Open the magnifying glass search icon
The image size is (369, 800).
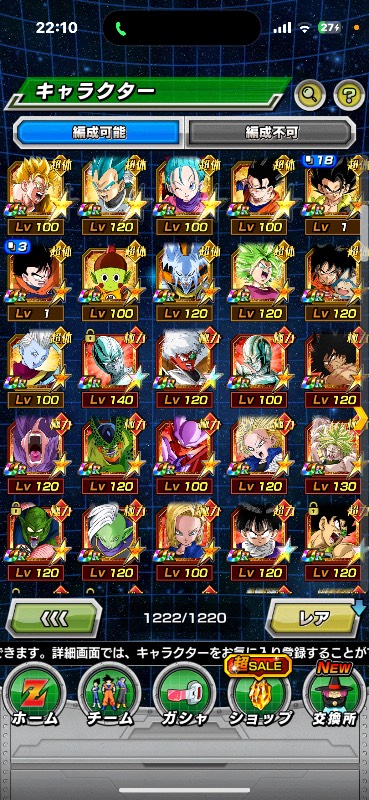tap(310, 95)
